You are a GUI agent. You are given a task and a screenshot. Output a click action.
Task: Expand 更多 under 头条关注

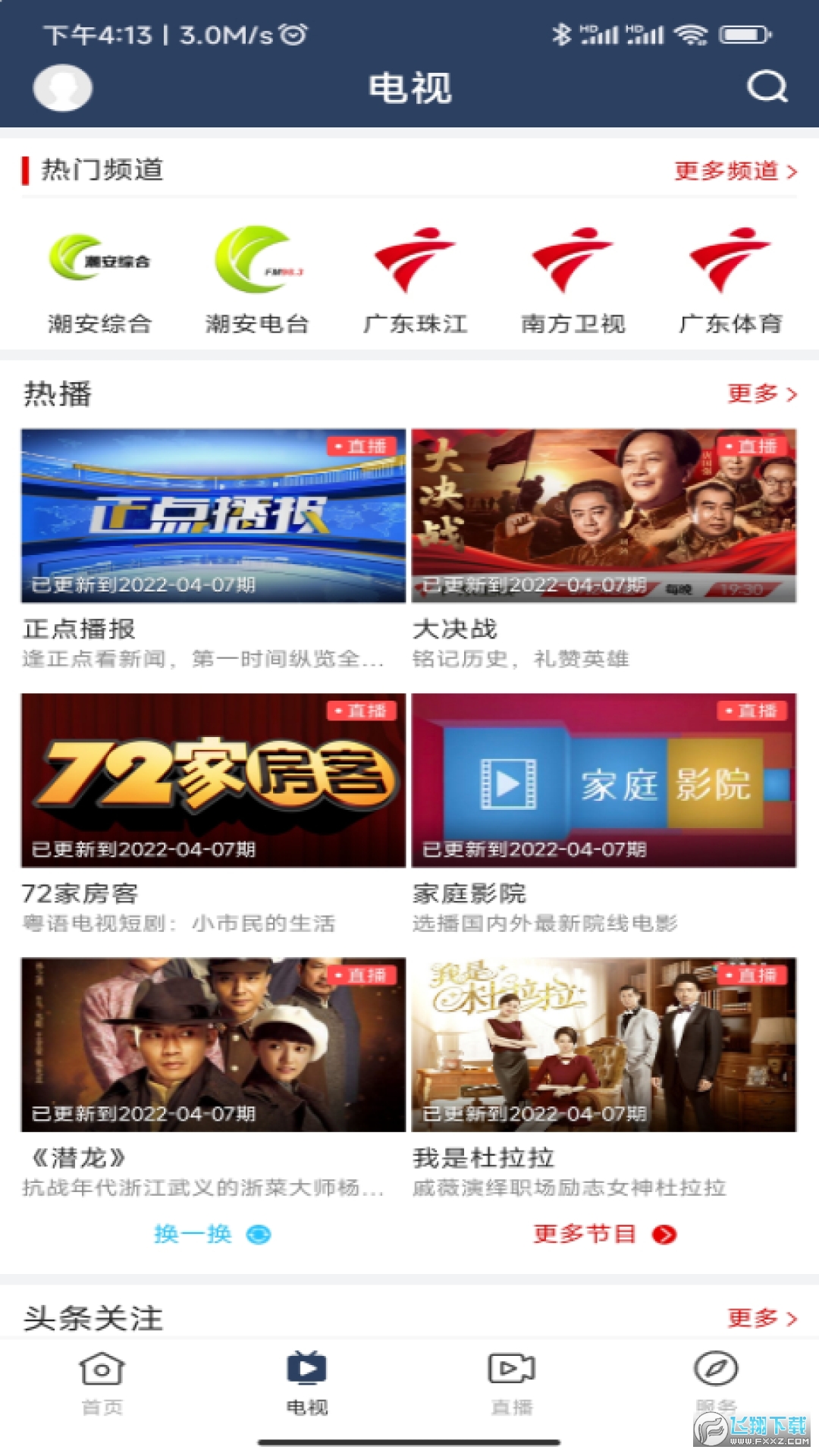(761, 1317)
